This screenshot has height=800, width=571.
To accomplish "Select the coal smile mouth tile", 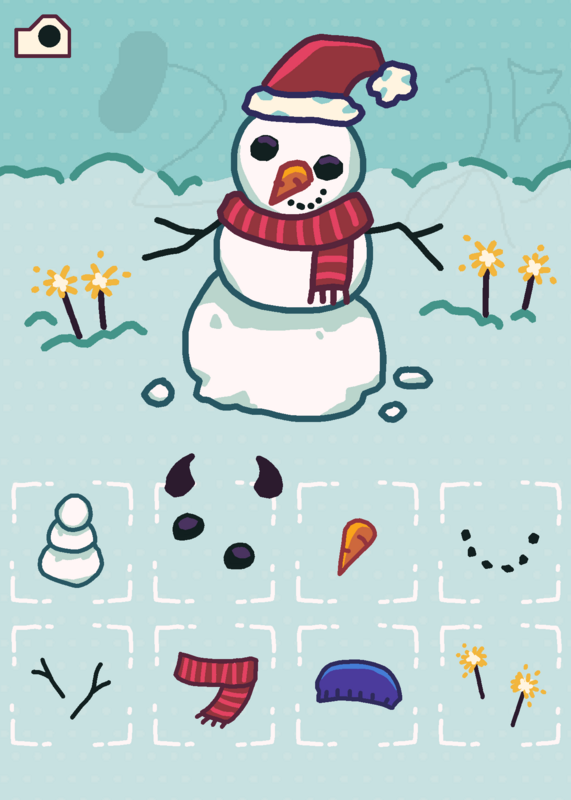I will (500, 542).
